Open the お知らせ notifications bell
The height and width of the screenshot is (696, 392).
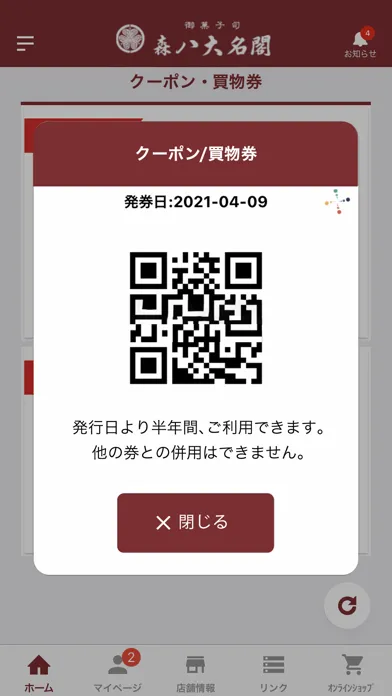click(x=360, y=43)
